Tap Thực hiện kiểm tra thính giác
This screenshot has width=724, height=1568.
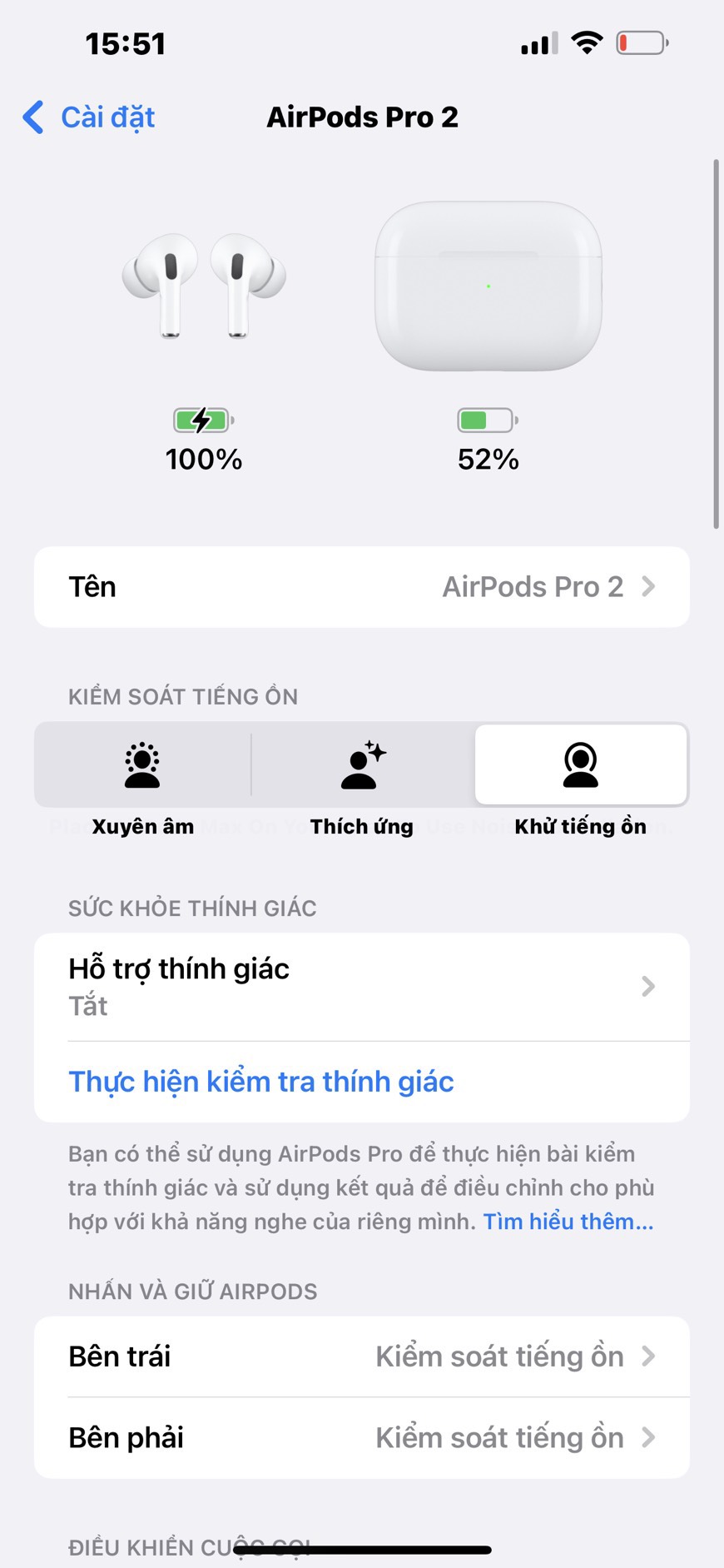click(261, 1082)
